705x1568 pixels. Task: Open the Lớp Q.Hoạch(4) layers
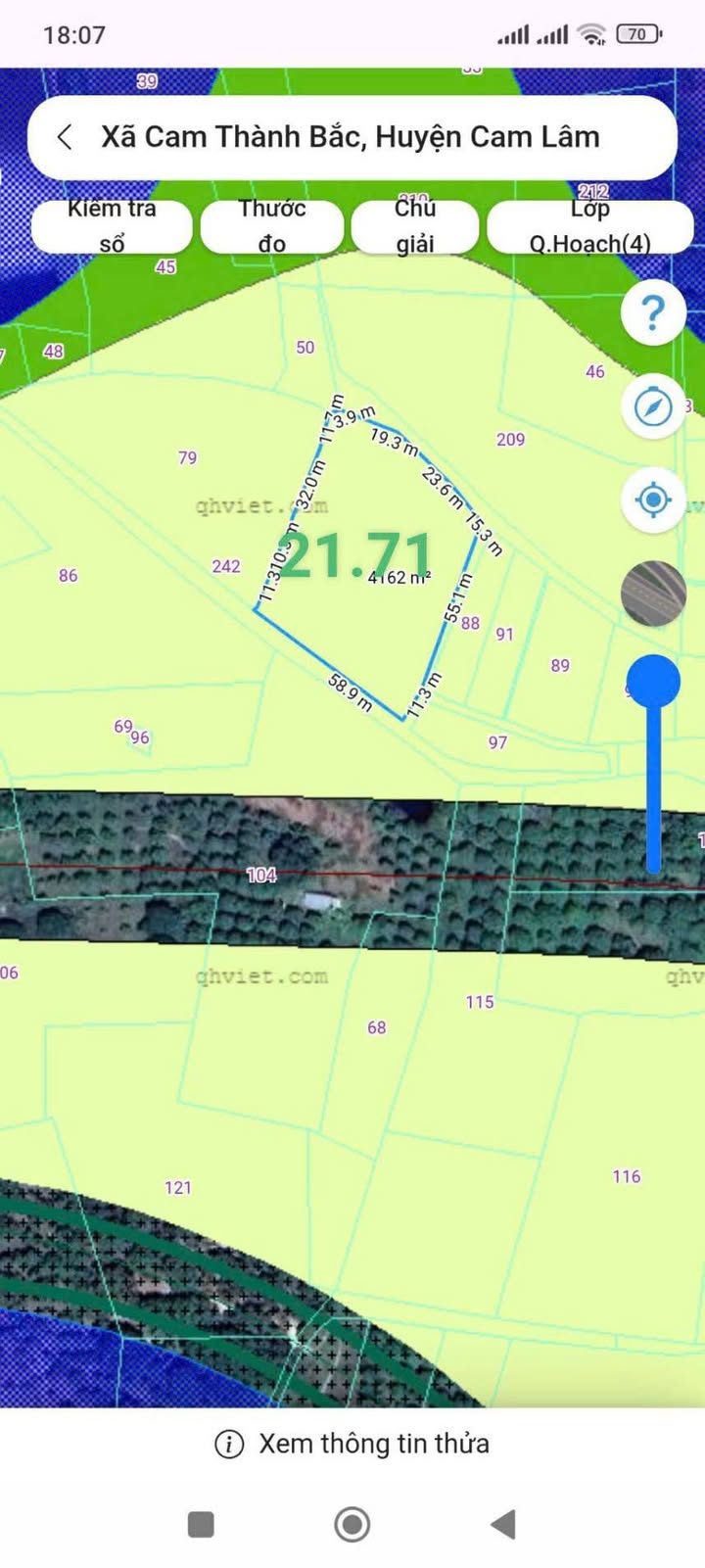coord(590,226)
